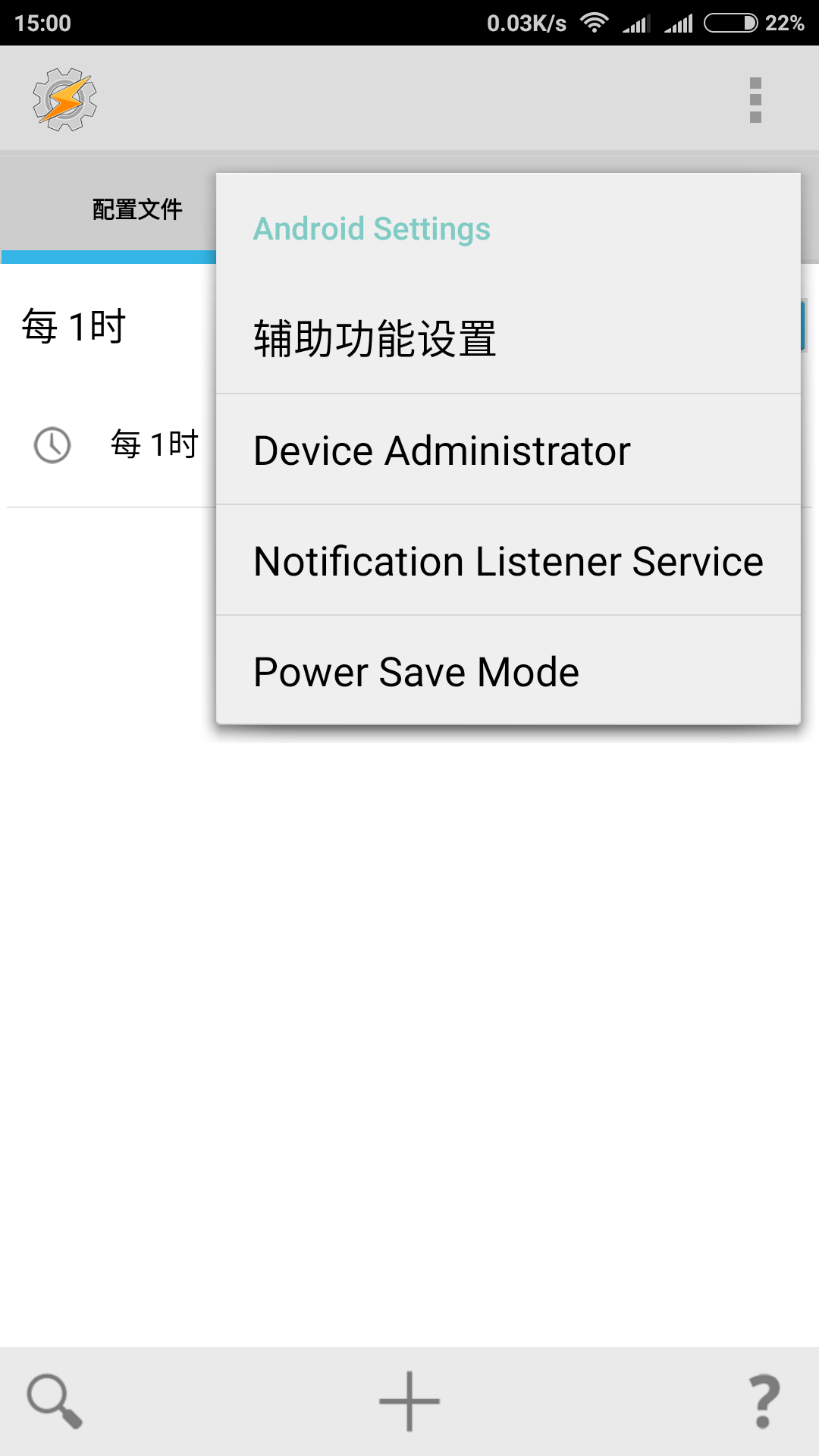Screen dimensions: 819x1456
Task: Tap the Tasker app icon
Action: [65, 99]
